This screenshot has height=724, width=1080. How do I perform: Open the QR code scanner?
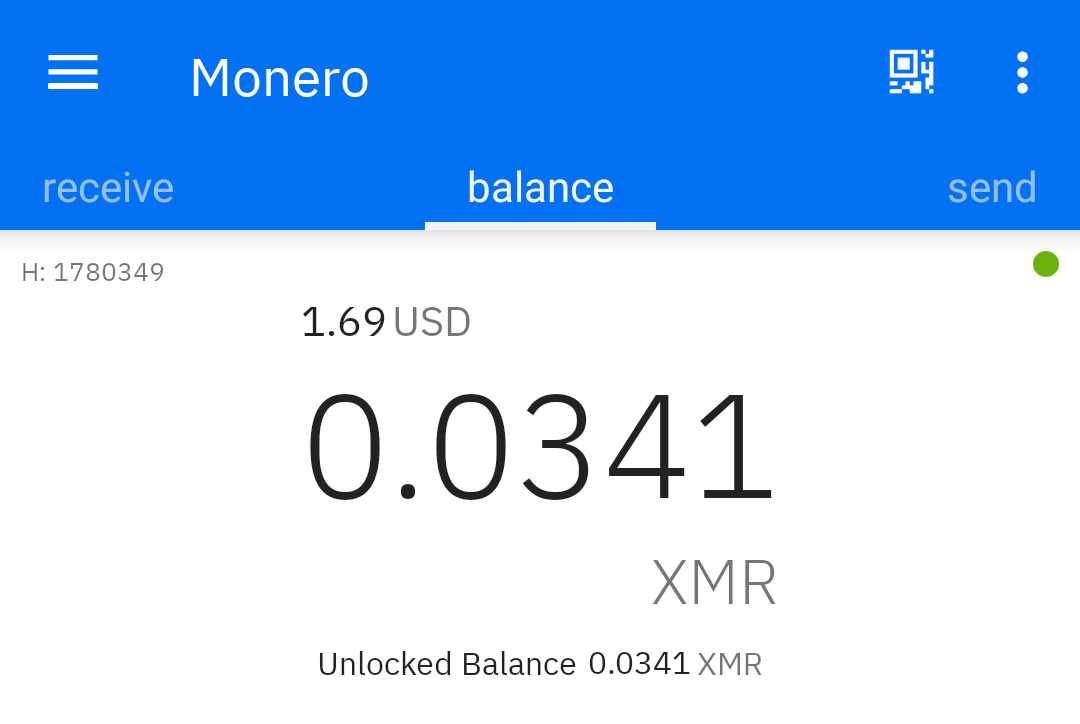[x=911, y=72]
